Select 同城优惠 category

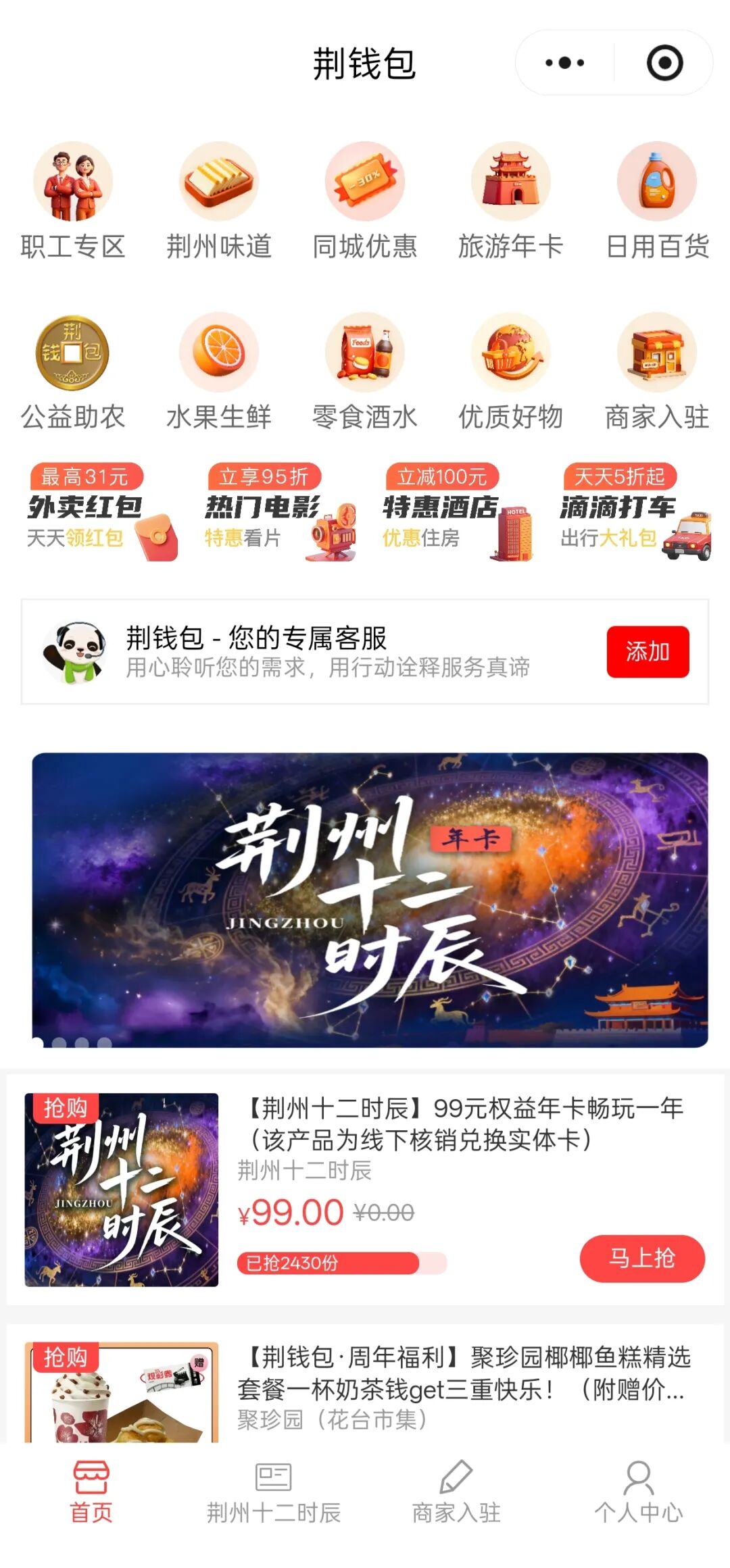[365, 201]
